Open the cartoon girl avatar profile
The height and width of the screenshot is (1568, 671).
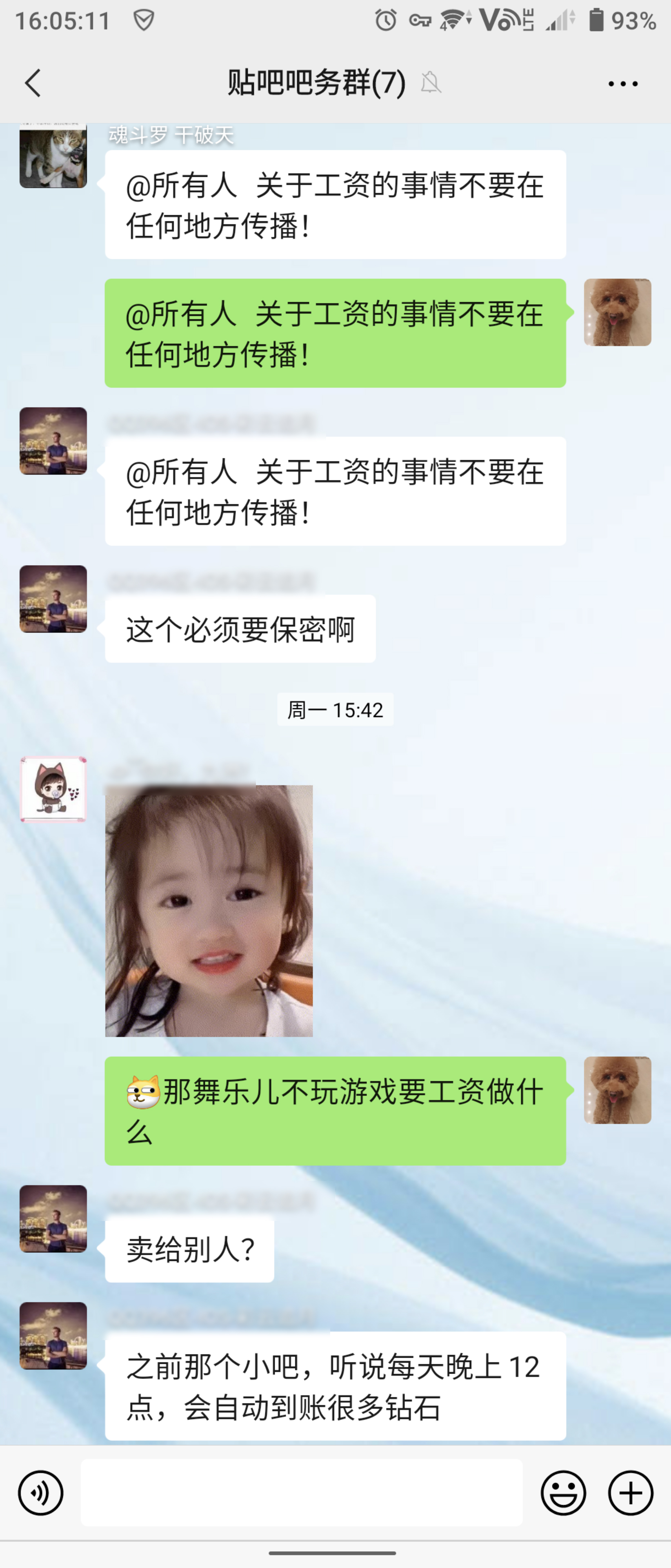click(x=53, y=789)
